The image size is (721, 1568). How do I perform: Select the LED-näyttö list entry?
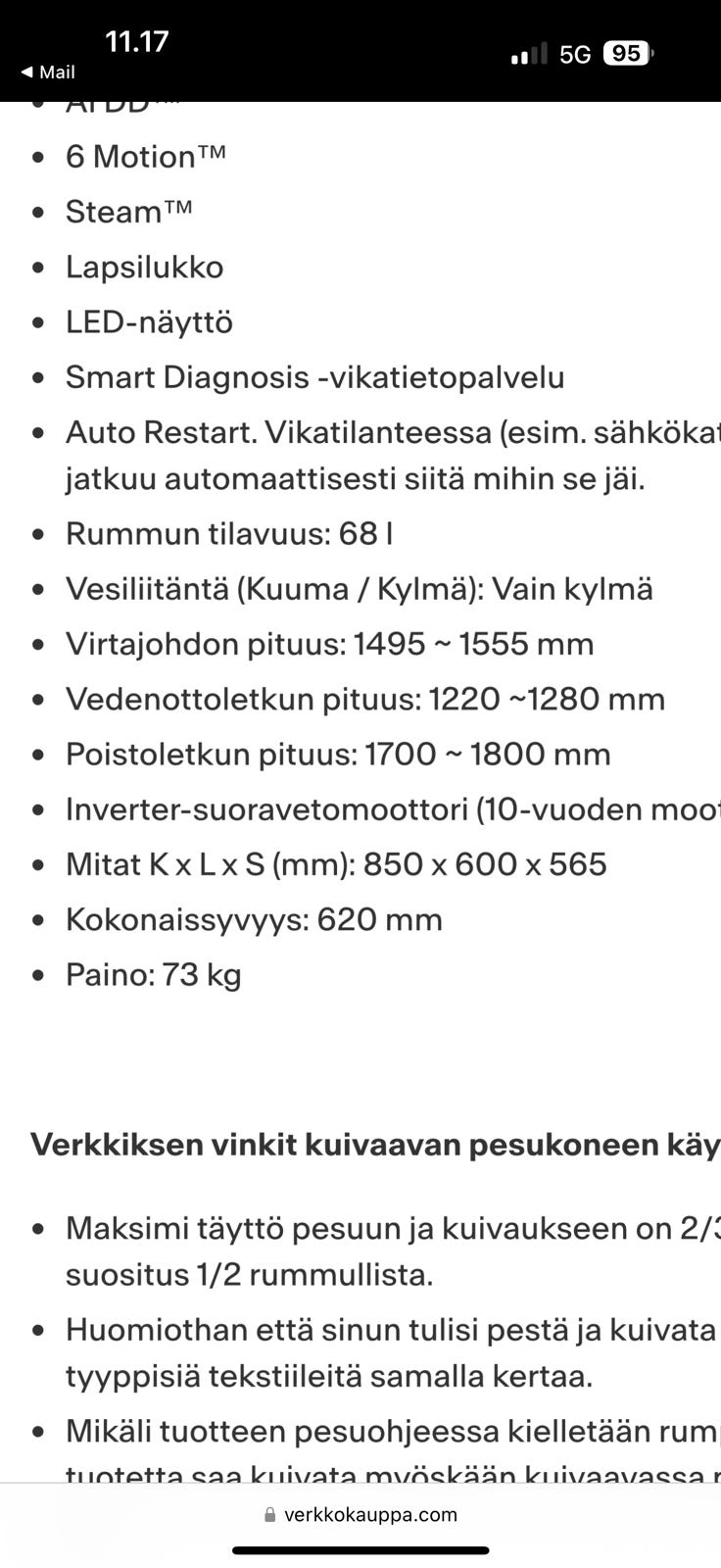[149, 321]
